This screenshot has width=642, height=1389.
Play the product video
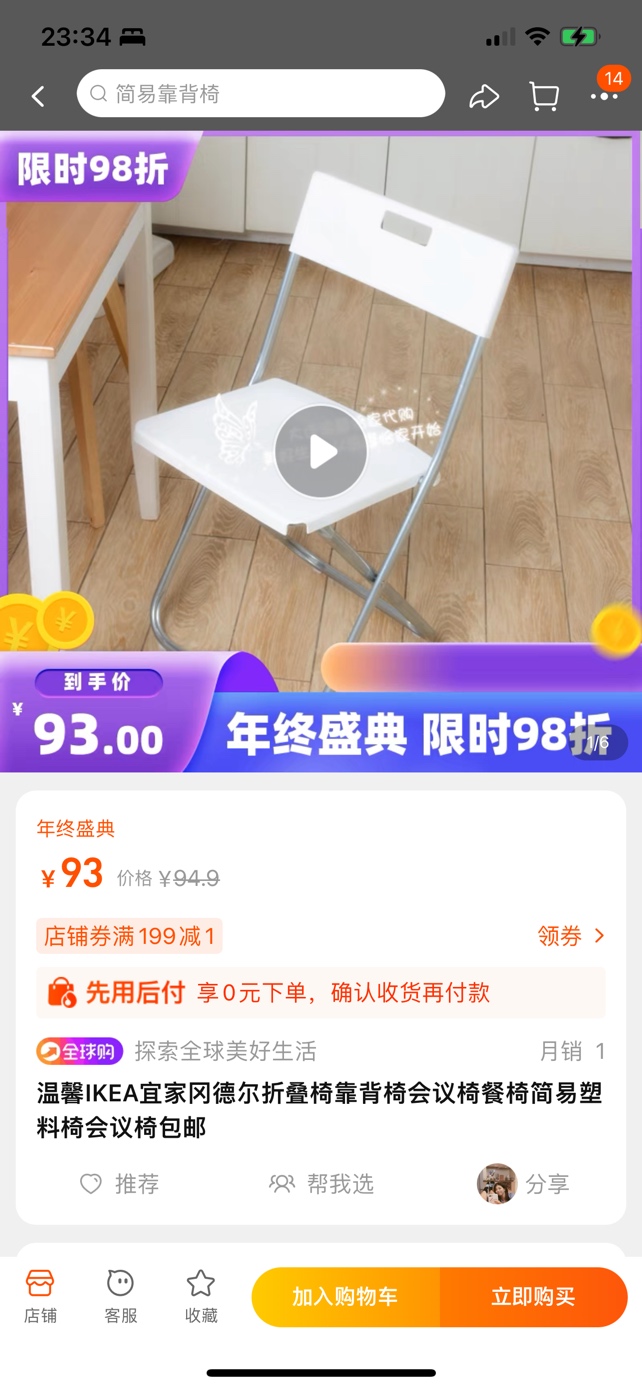(321, 452)
